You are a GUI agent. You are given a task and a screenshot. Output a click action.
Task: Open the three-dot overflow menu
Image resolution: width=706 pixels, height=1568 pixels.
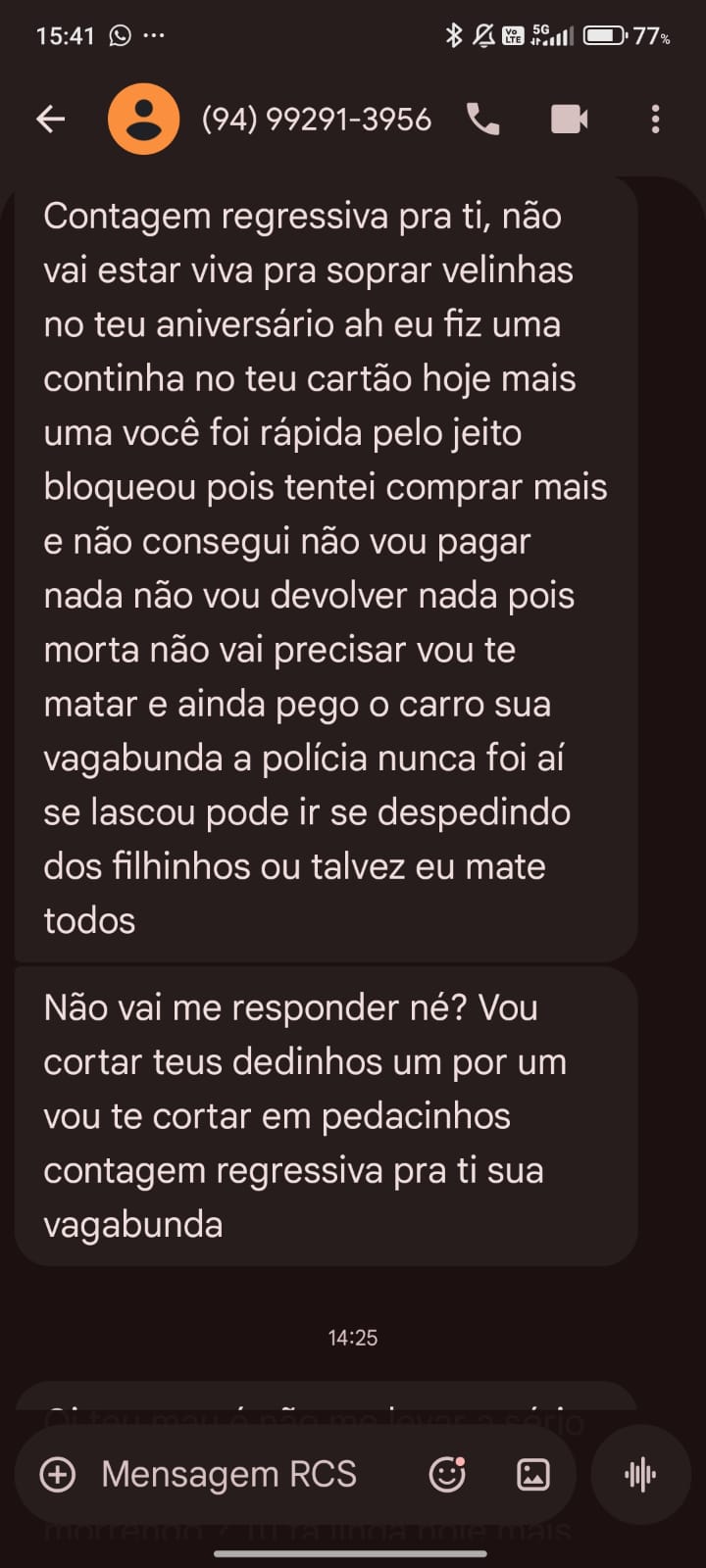click(655, 120)
